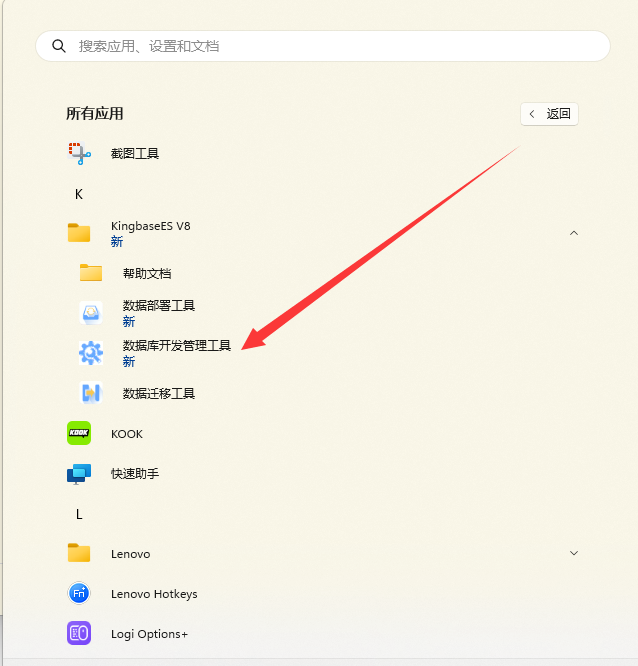Tap the K letter index header
Image resolution: width=638 pixels, height=666 pixels.
[79, 194]
